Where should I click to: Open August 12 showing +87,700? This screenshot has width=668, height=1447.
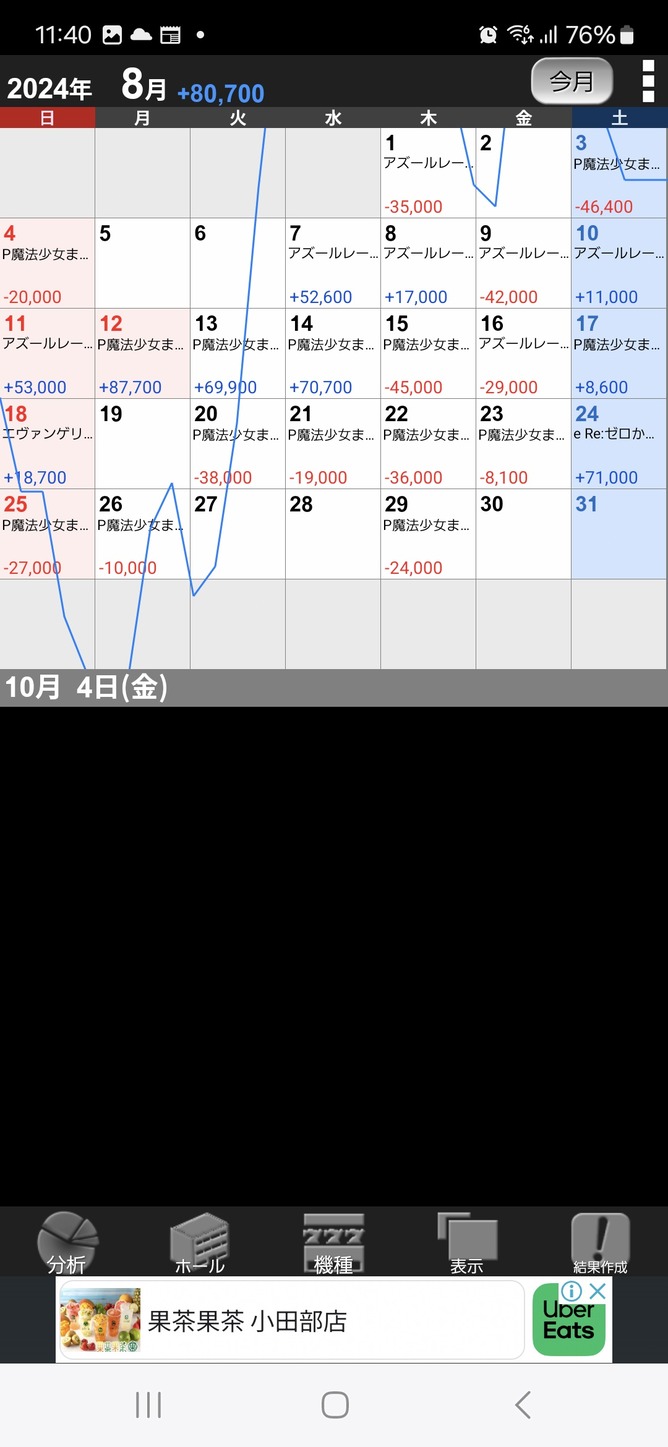pyautogui.click(x=142, y=353)
